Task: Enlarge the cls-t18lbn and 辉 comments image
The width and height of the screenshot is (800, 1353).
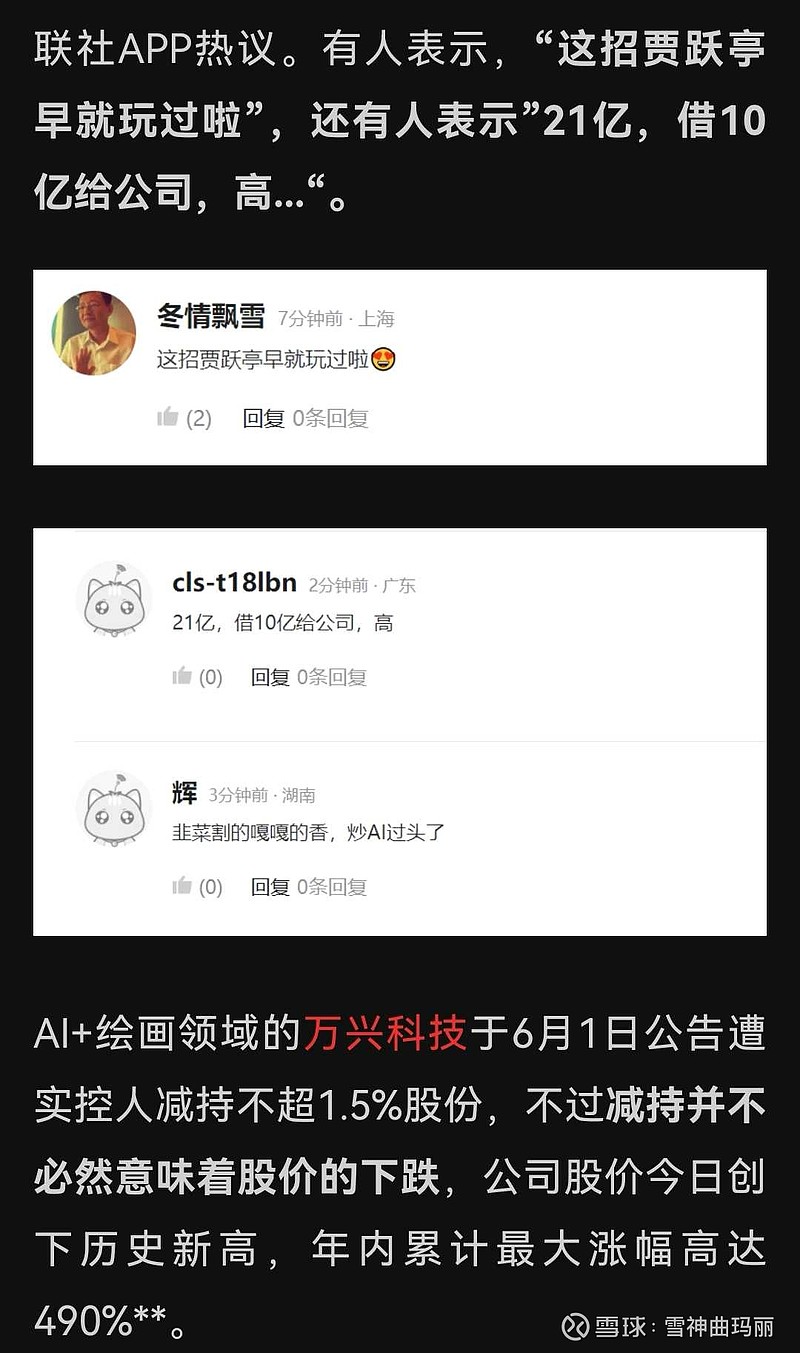Action: point(400,732)
